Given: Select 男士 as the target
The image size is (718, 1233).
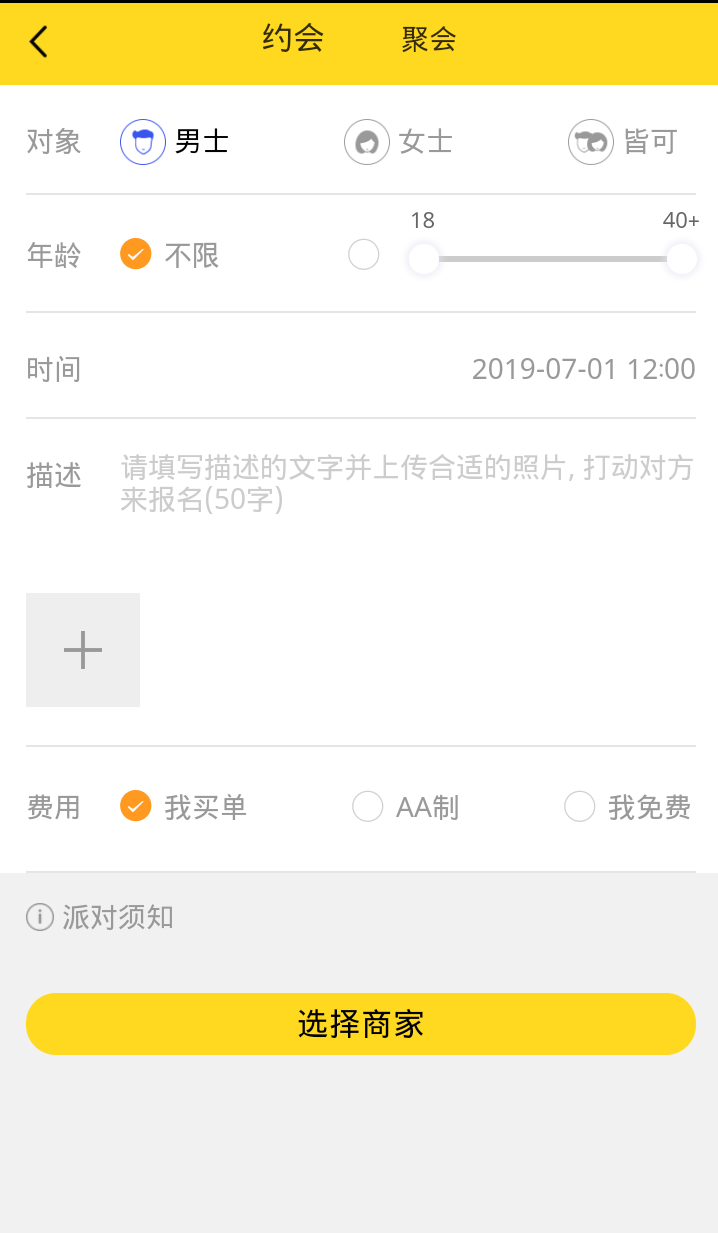Looking at the screenshot, I should 174,142.
